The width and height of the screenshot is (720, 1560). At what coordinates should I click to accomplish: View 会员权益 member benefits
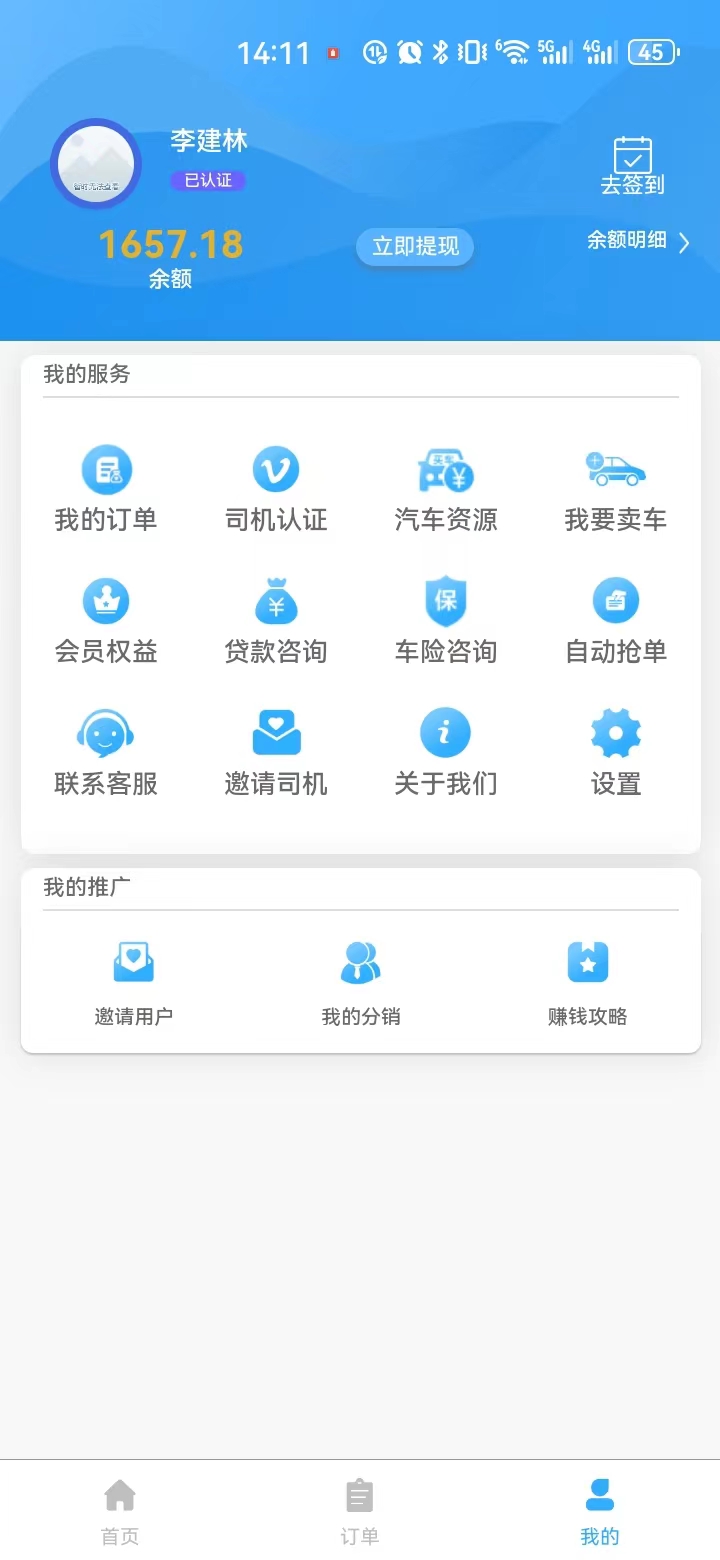pyautogui.click(x=106, y=620)
